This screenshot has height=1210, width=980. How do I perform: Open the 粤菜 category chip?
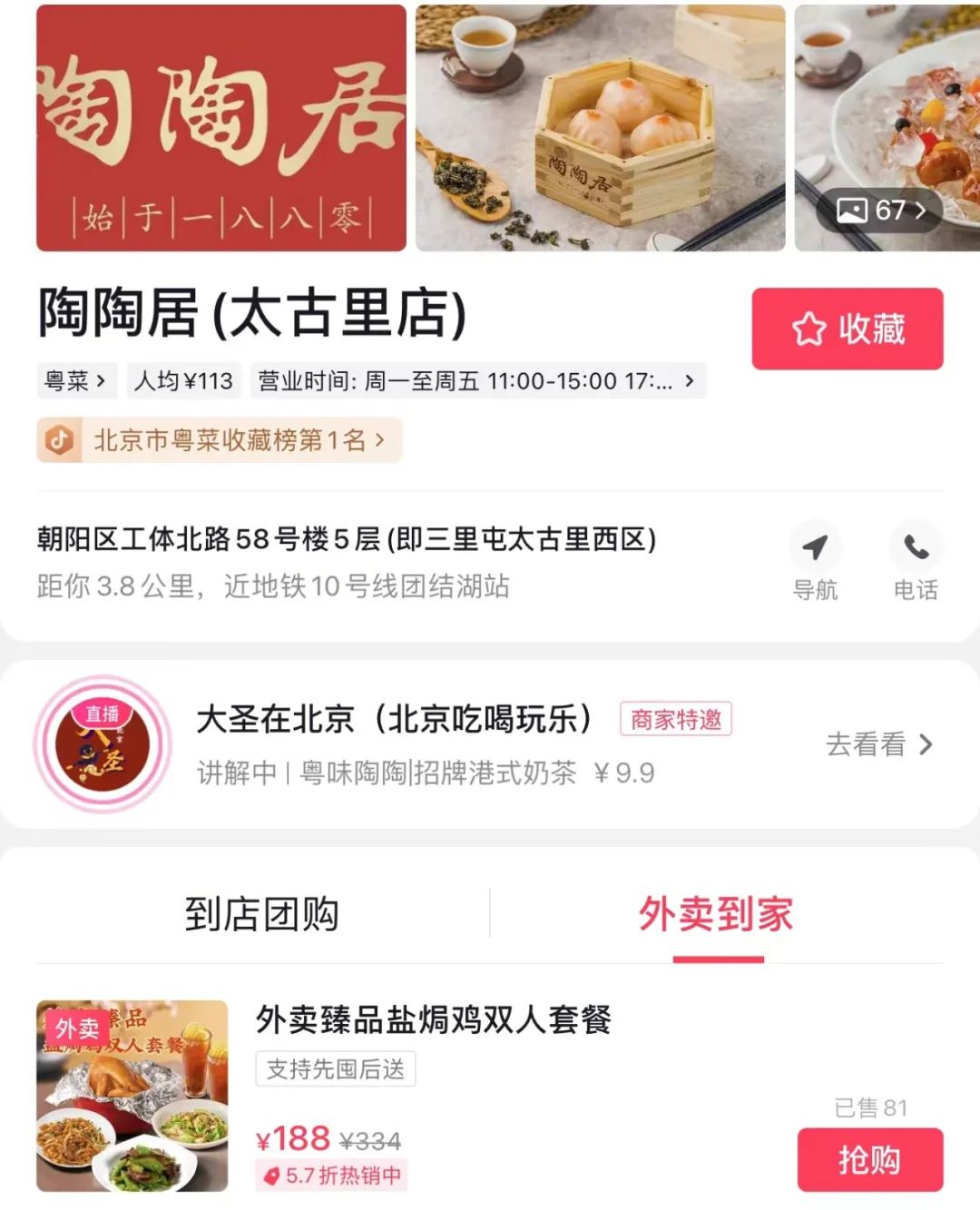point(75,381)
